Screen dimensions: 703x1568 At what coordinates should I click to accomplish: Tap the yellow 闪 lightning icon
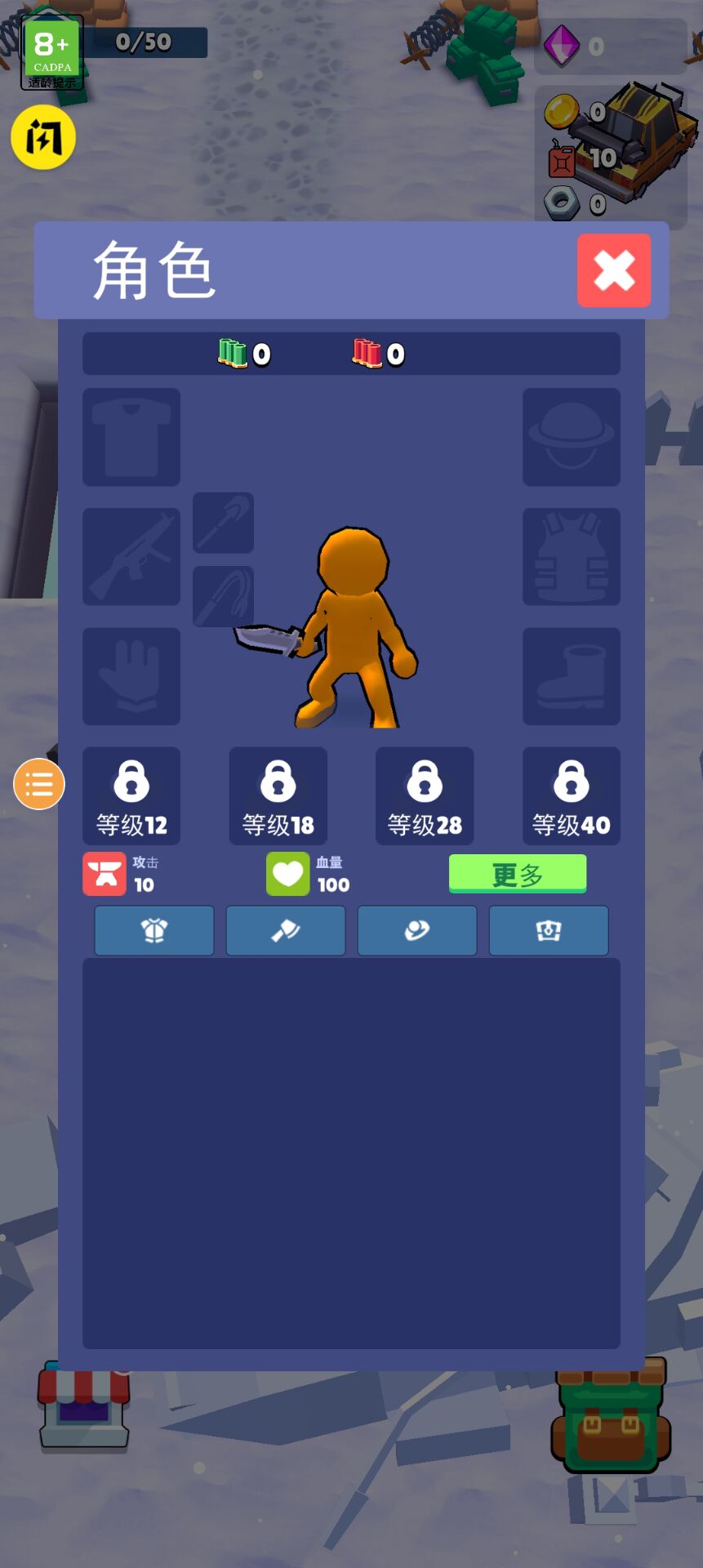43,137
